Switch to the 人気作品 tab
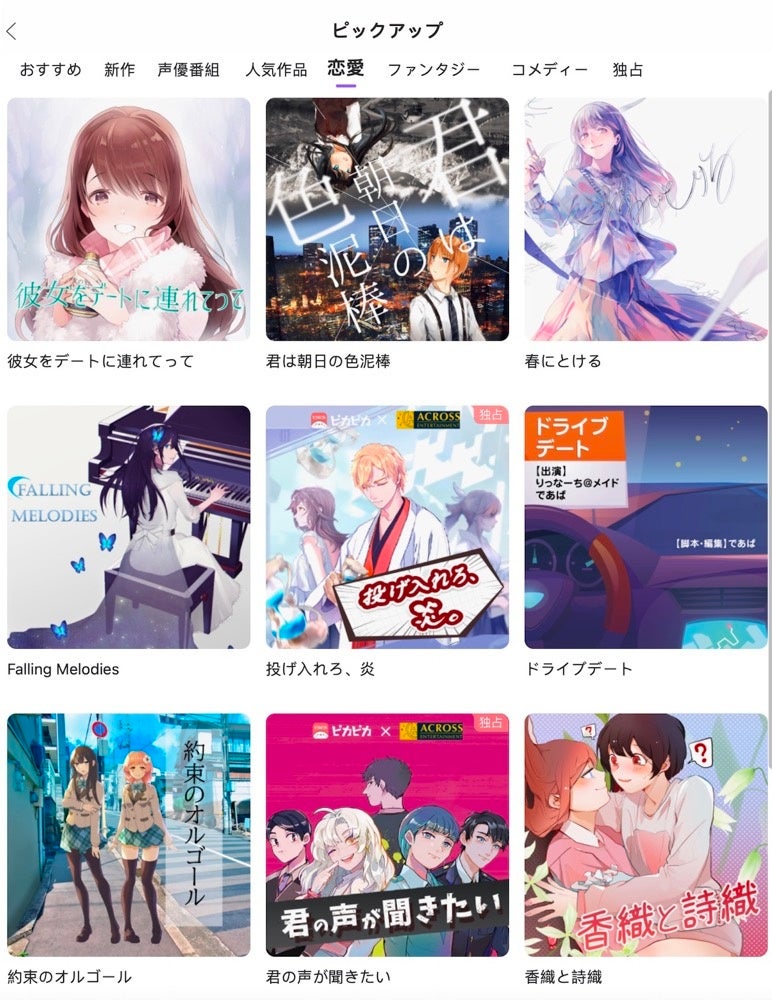Screen dimensions: 772x1000 [x=276, y=70]
